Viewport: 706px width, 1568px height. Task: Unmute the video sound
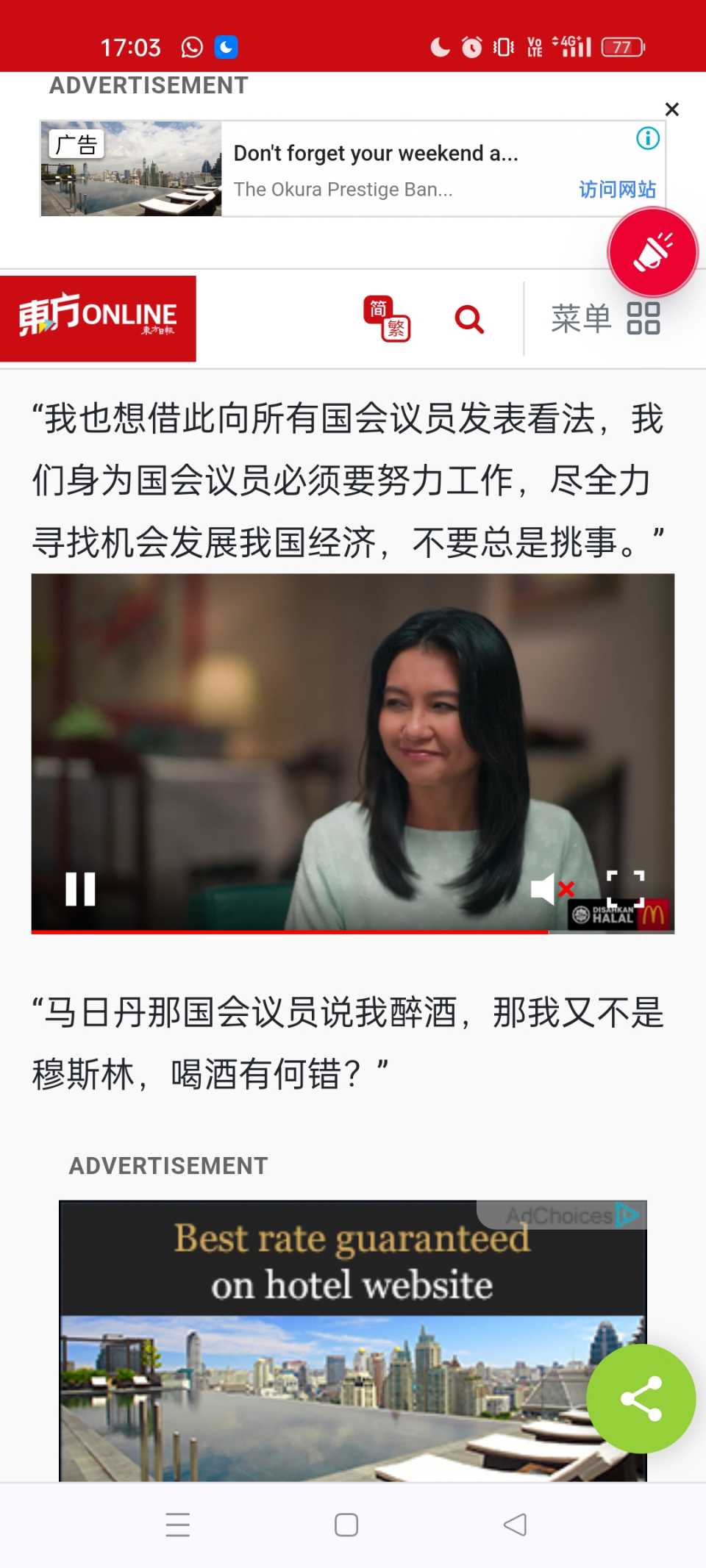552,889
